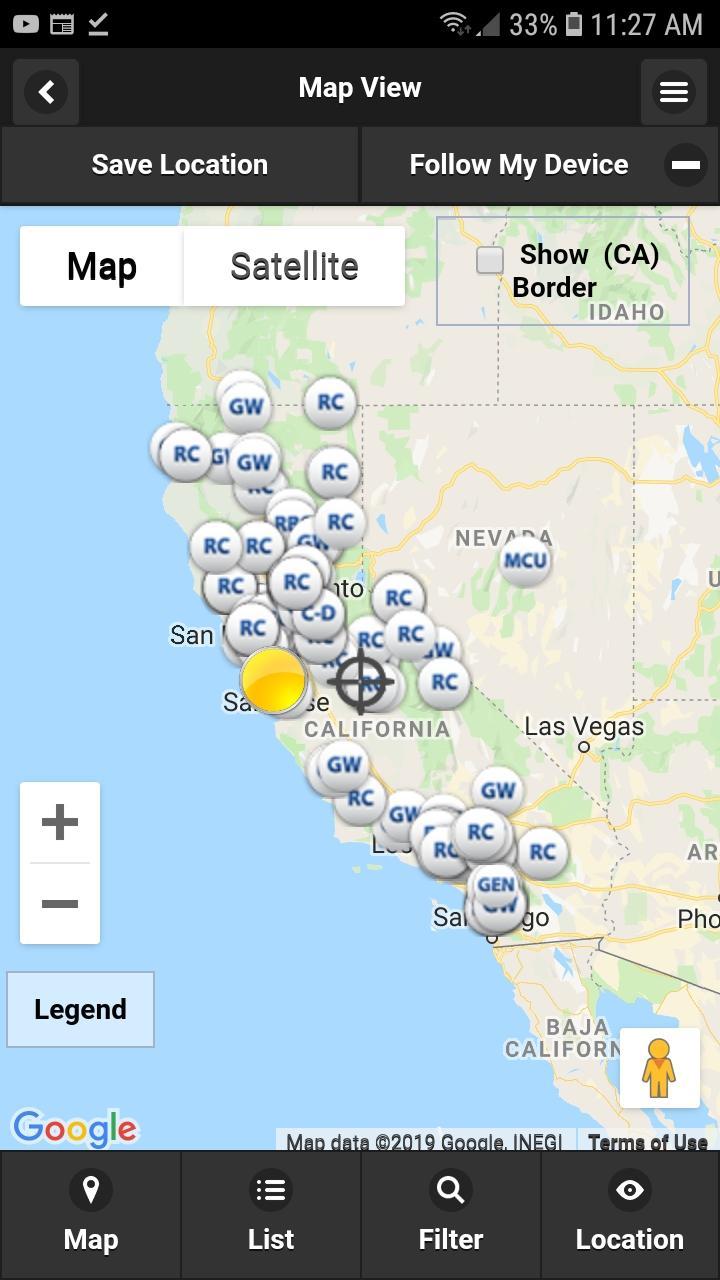Open the hamburger menu

click(x=673, y=92)
